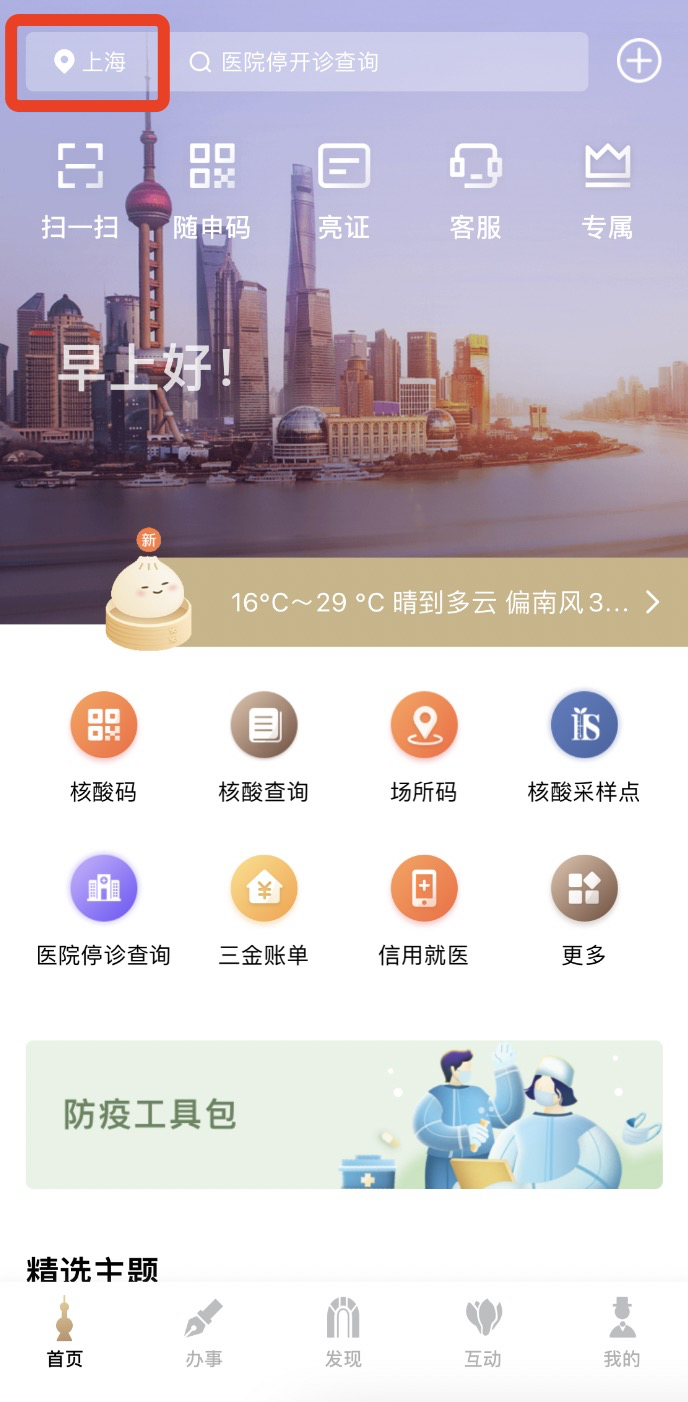Image resolution: width=688 pixels, height=1402 pixels.
Task: Open 场所码 service
Action: click(x=424, y=747)
